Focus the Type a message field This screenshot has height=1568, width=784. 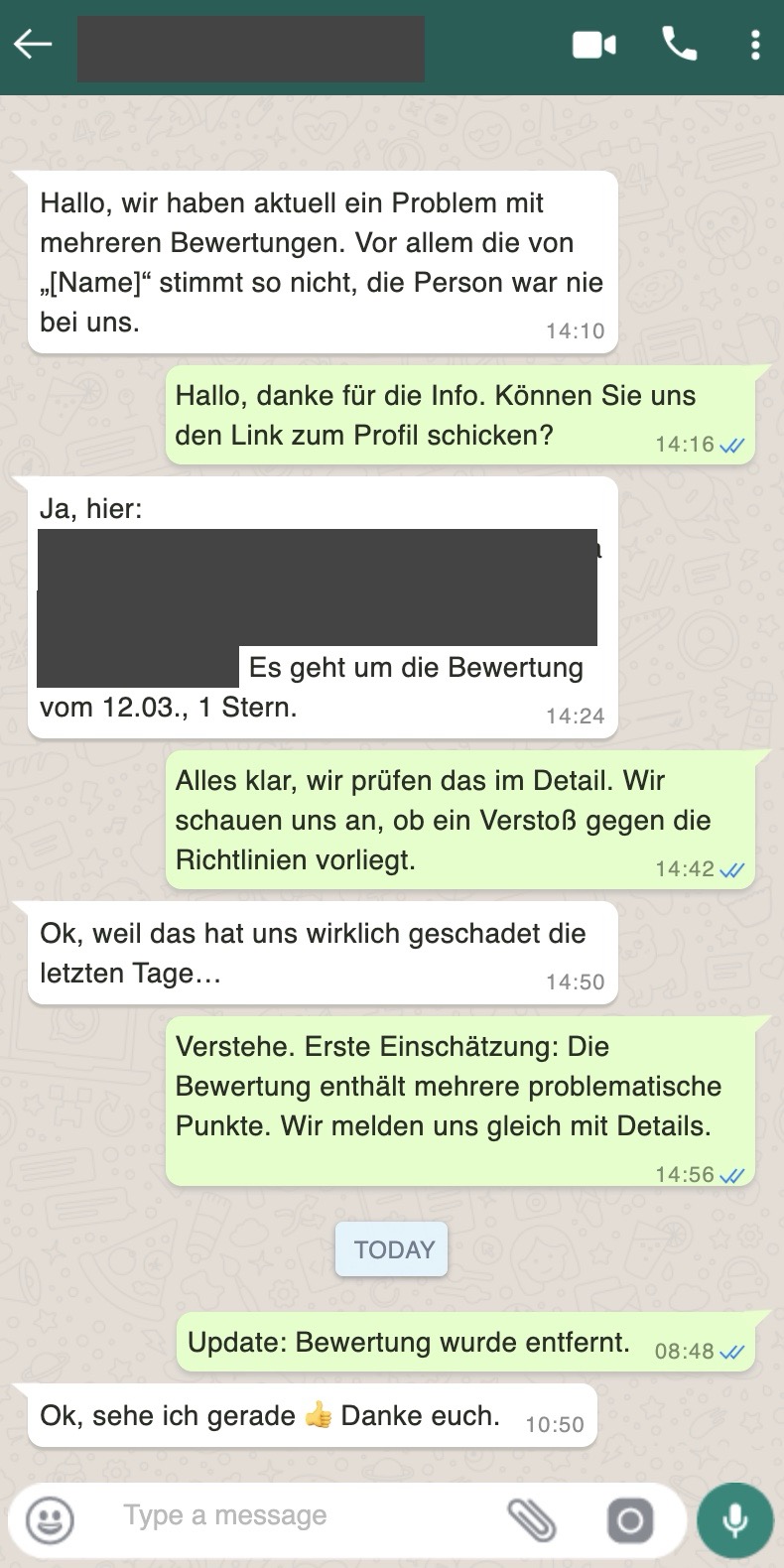298,1516
